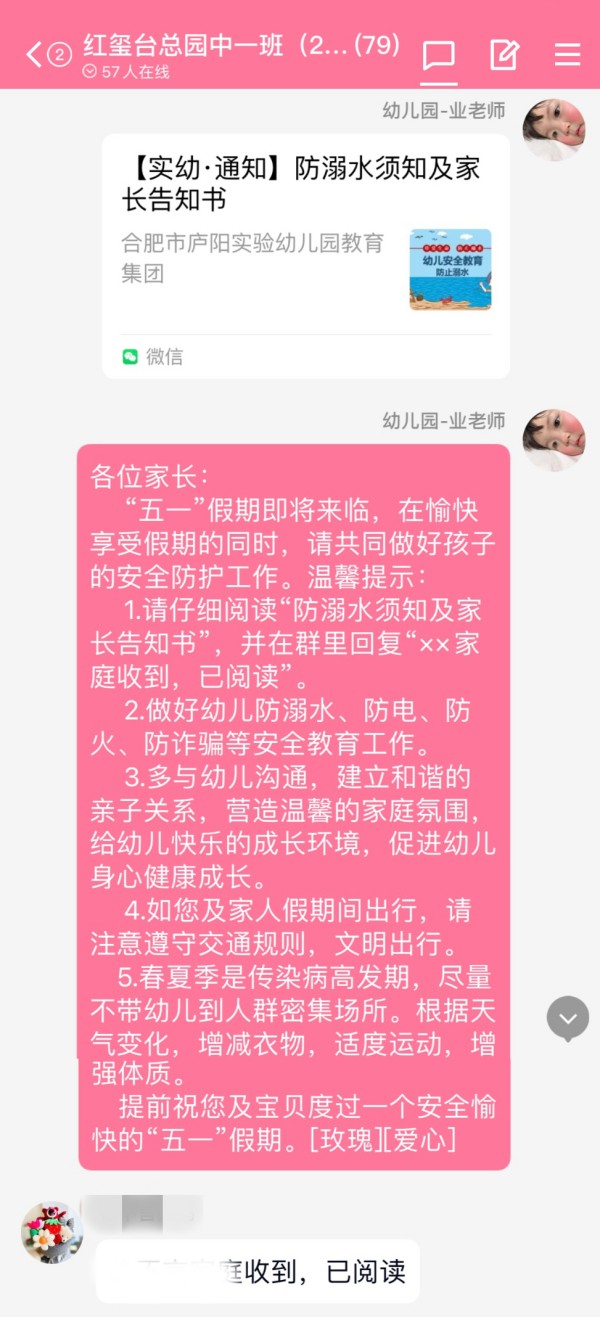600x1317 pixels.
Task: View 业老师's avatar beside the article card
Action: point(553,130)
